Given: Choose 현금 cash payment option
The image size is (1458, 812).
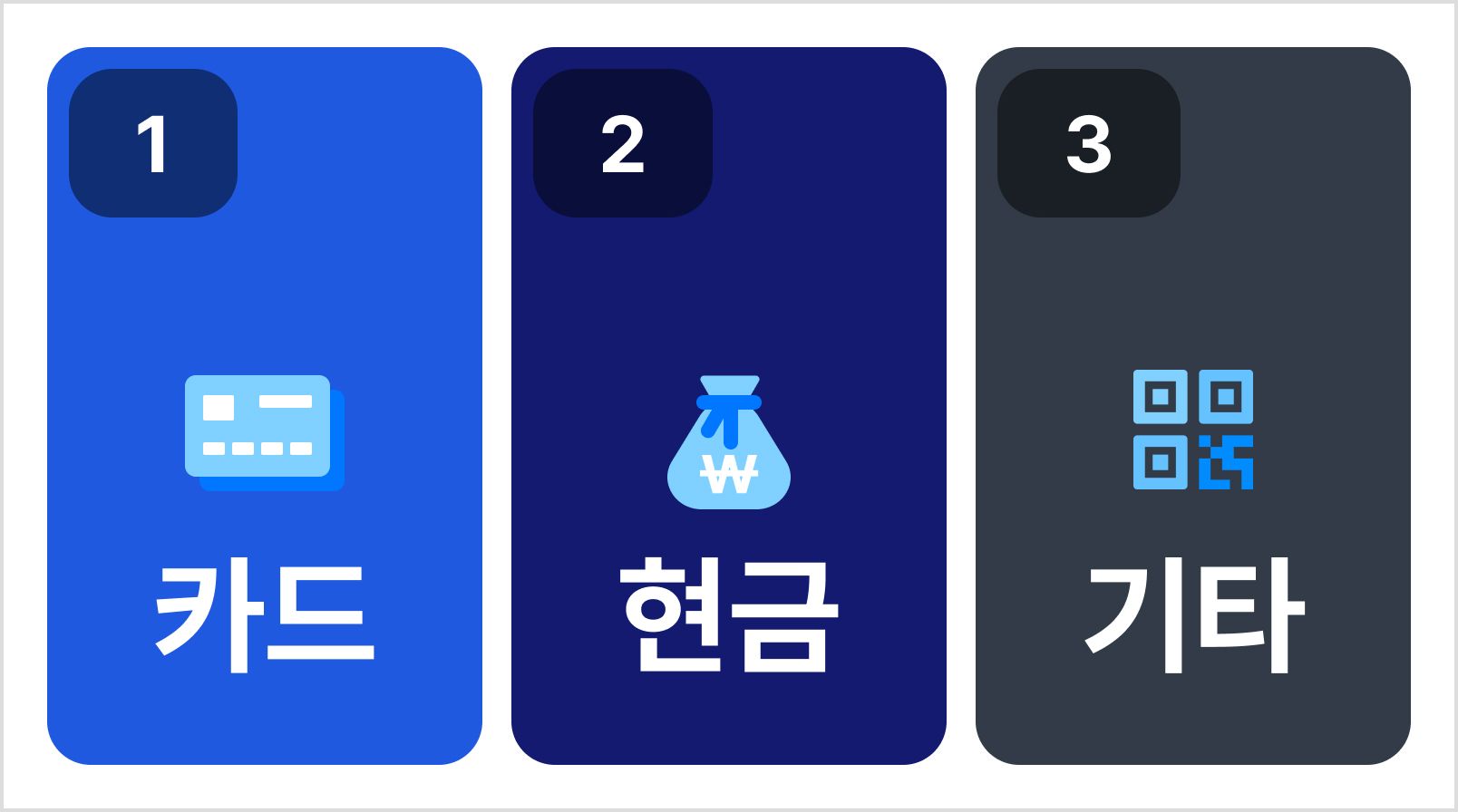Looking at the screenshot, I should point(728,406).
